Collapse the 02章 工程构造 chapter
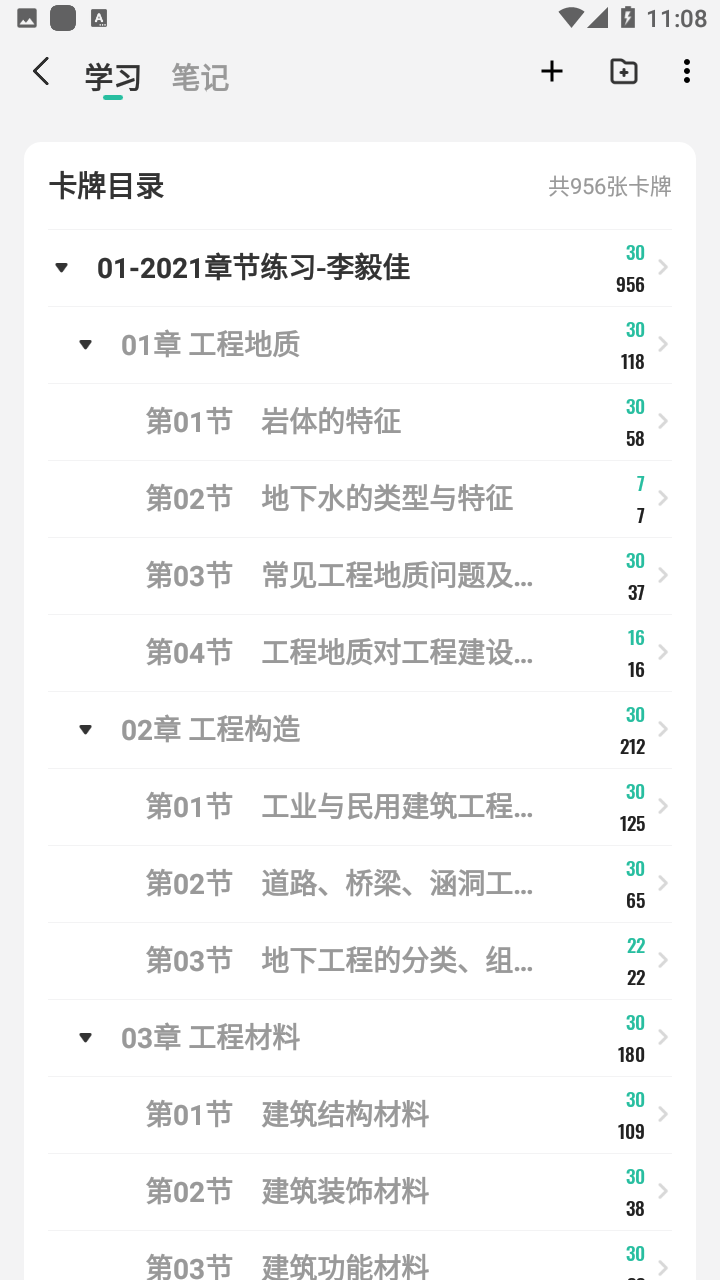 point(86,730)
